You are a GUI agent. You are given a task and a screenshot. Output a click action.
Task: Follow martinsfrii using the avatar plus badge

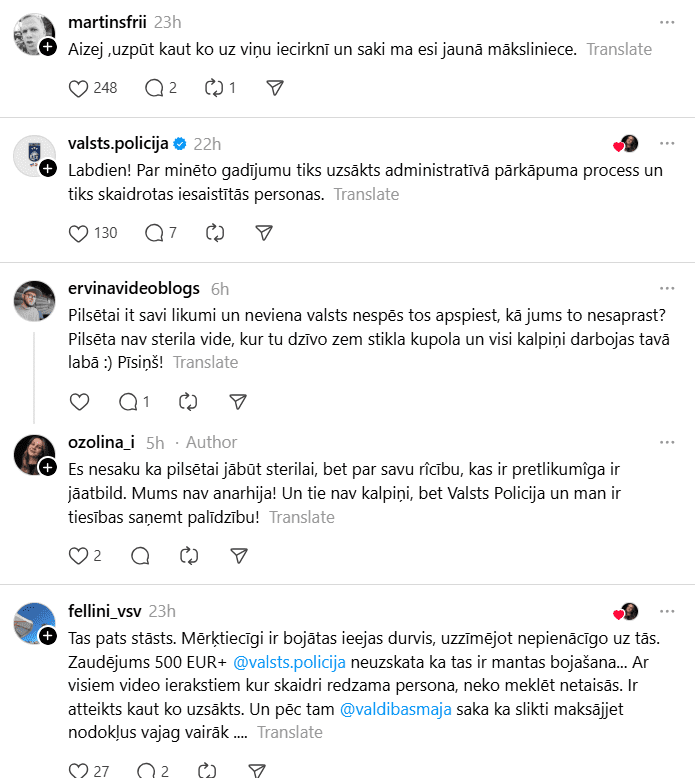48,47
